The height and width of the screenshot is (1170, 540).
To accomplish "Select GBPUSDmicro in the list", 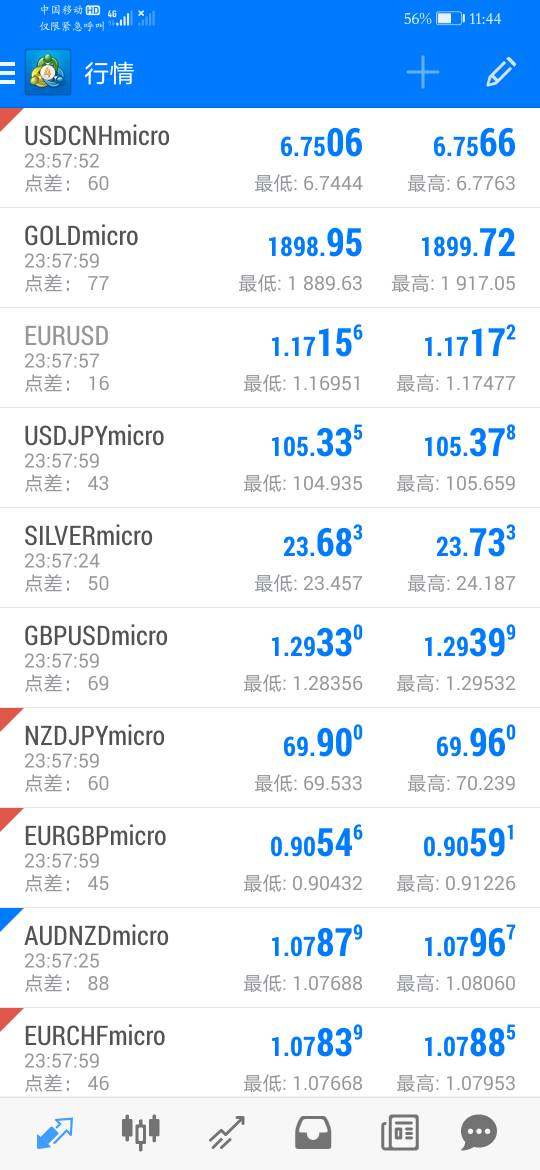I will [270, 658].
